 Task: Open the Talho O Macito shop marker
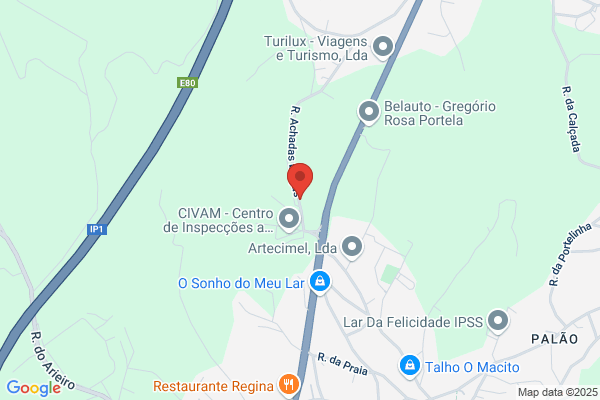click(x=409, y=366)
